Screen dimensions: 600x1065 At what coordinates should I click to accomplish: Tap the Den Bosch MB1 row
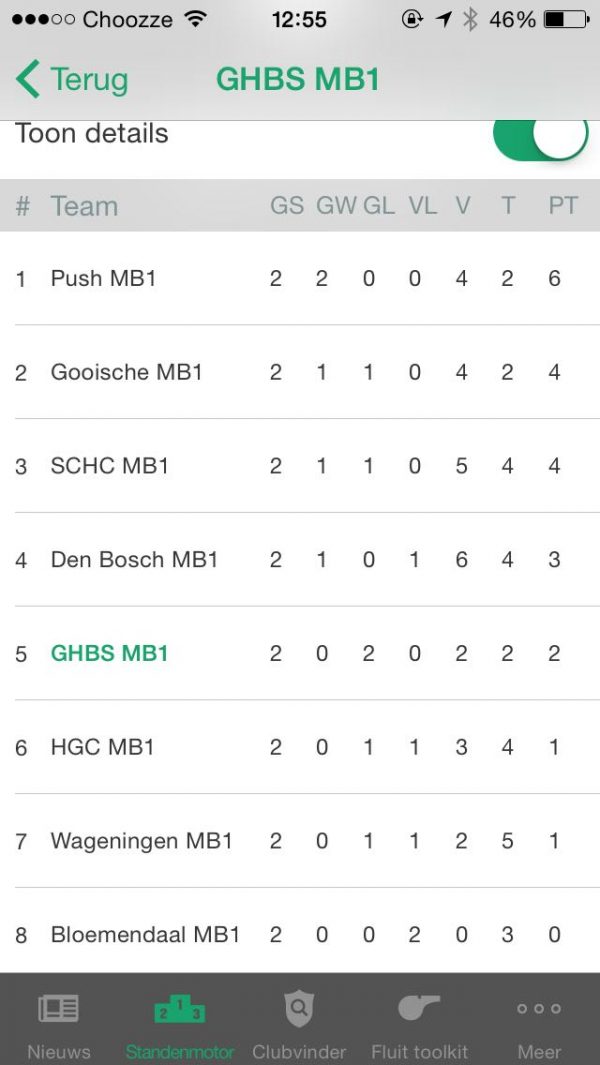pos(300,560)
